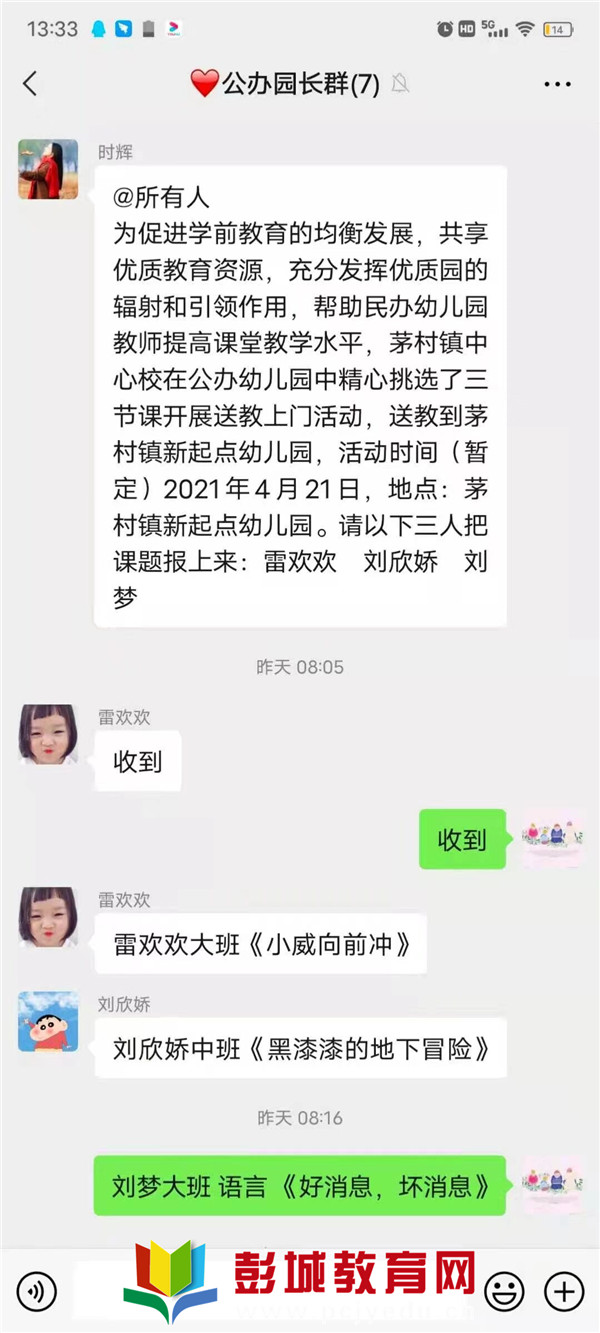The height and width of the screenshot is (1333, 600).
Task: Go back from the group chat
Action: pos(30,84)
